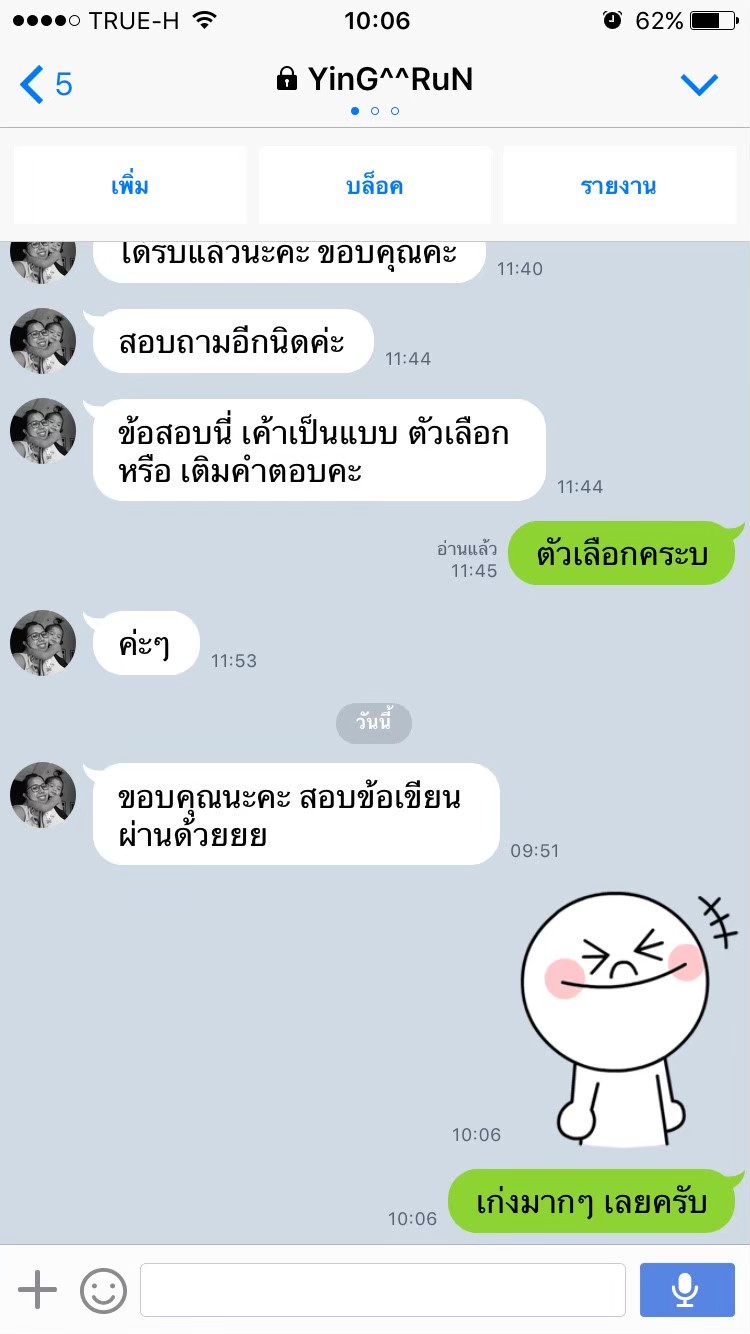Viewport: 750px width, 1334px height.
Task: Block this contact with the บล็อค button
Action: coord(375,186)
